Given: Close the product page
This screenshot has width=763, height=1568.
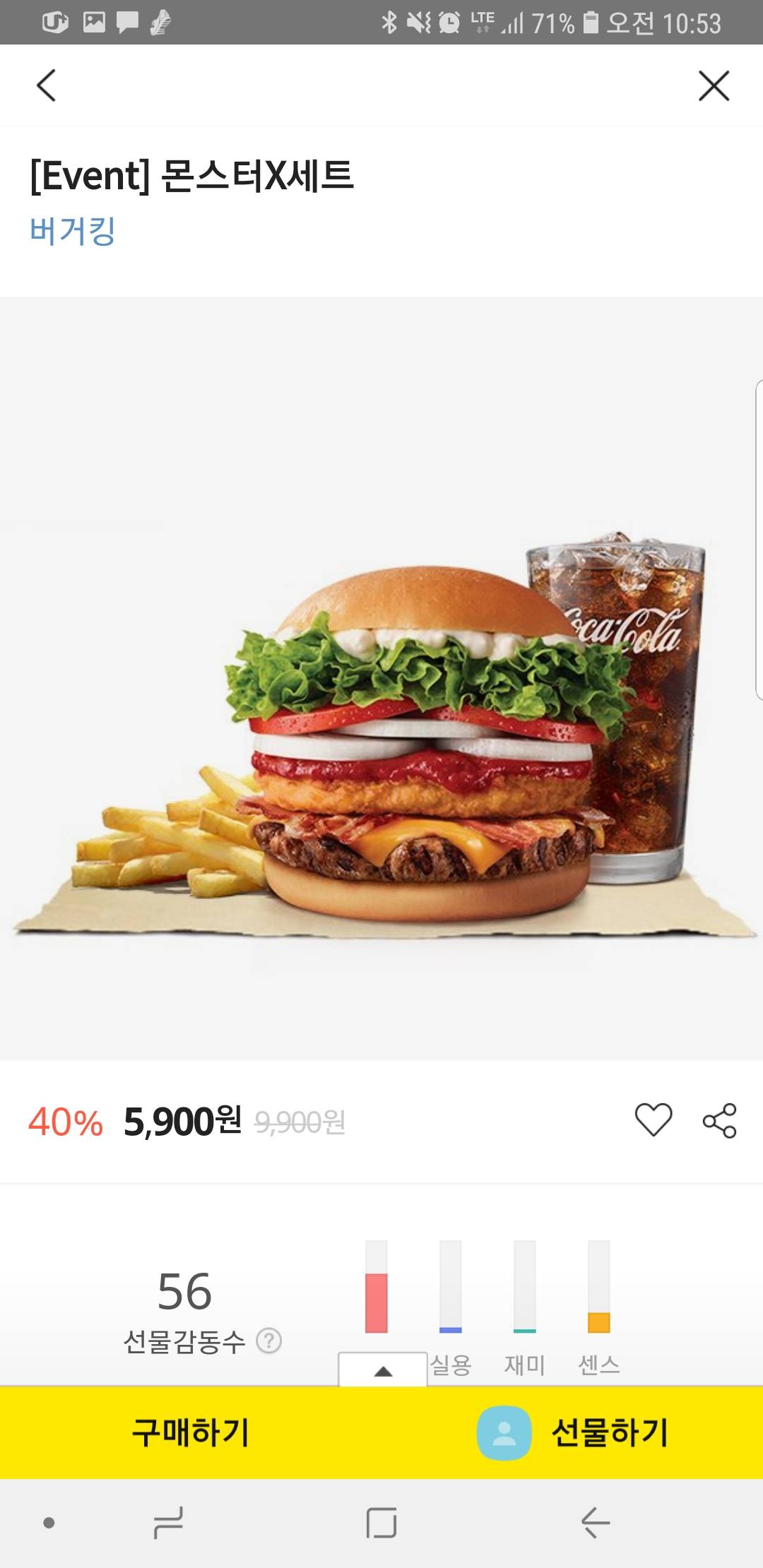Looking at the screenshot, I should tap(714, 86).
